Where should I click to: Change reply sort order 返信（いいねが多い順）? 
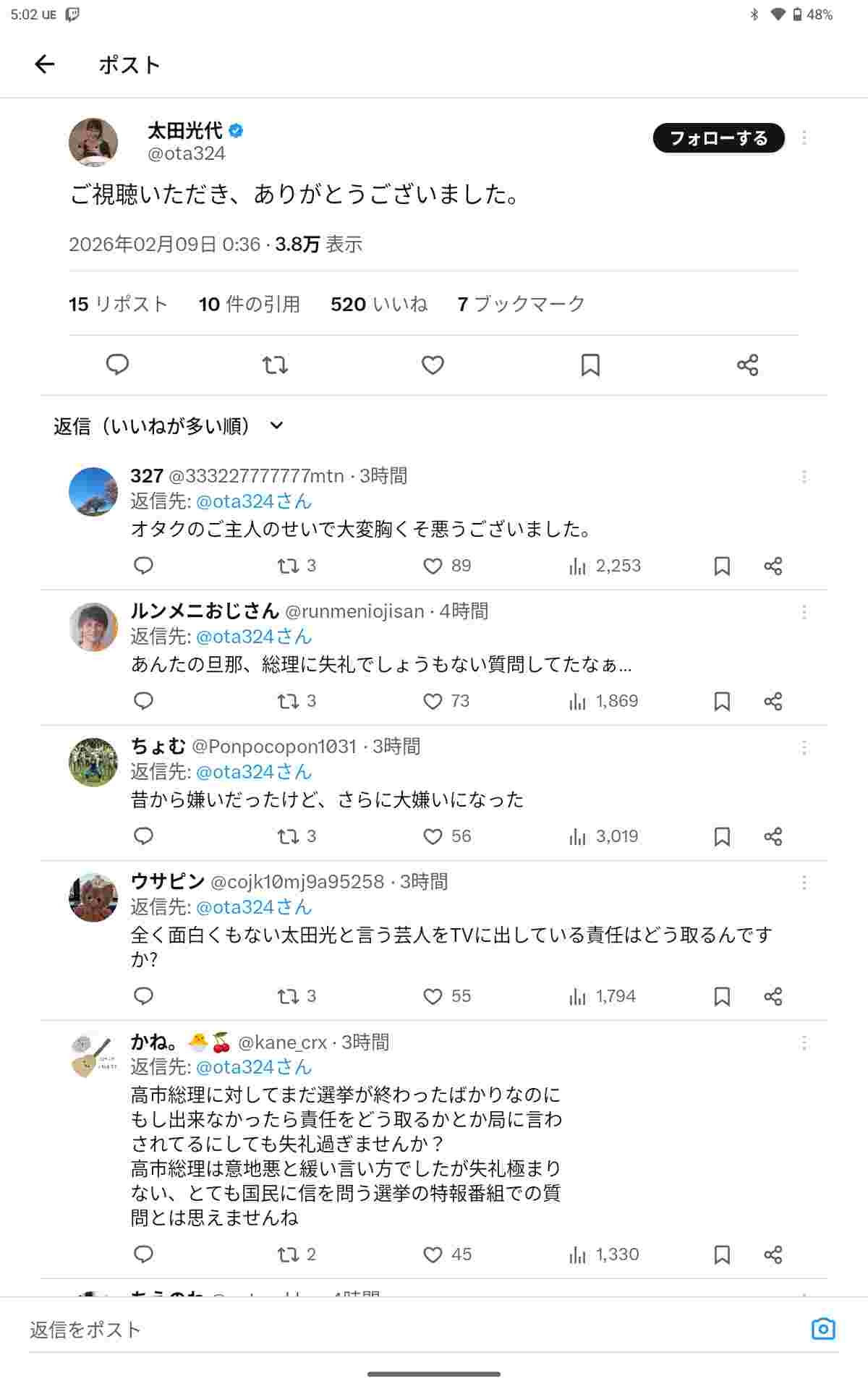168,426
